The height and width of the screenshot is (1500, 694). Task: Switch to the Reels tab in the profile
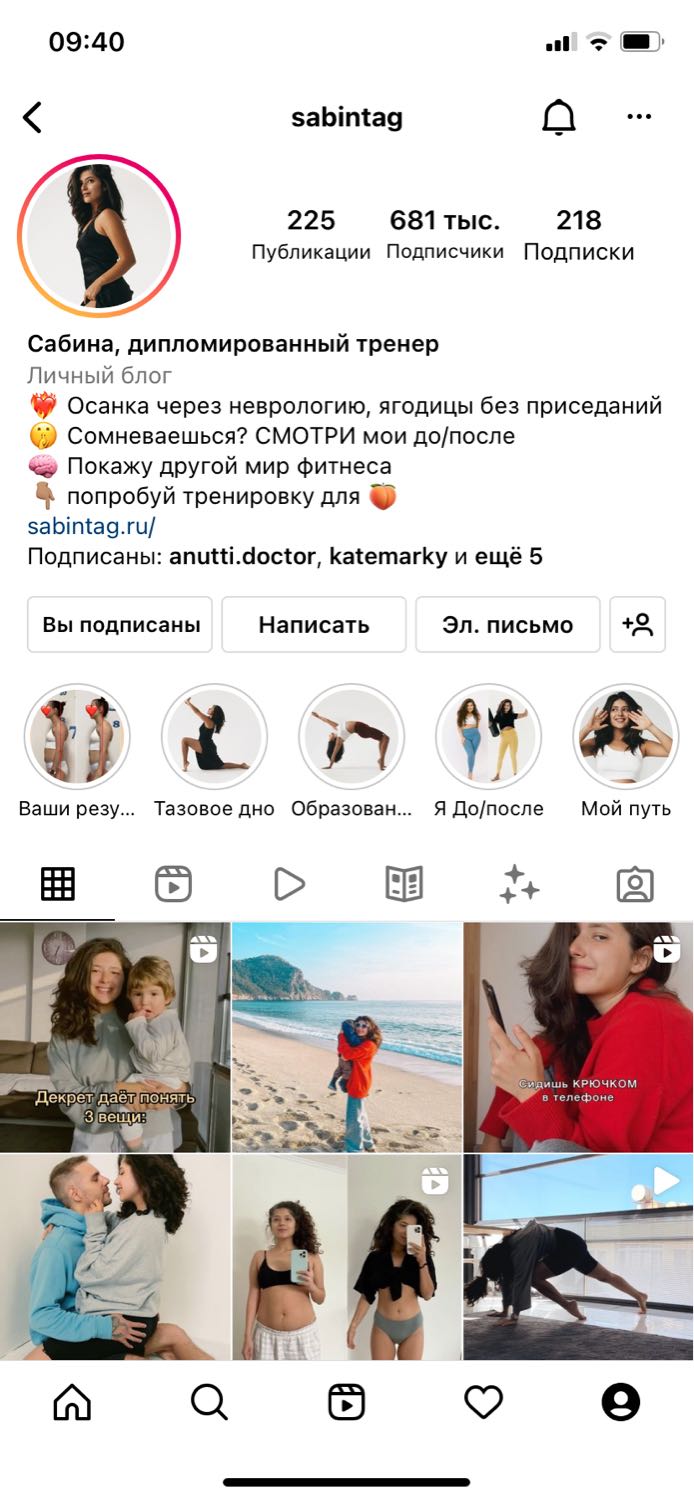click(173, 884)
